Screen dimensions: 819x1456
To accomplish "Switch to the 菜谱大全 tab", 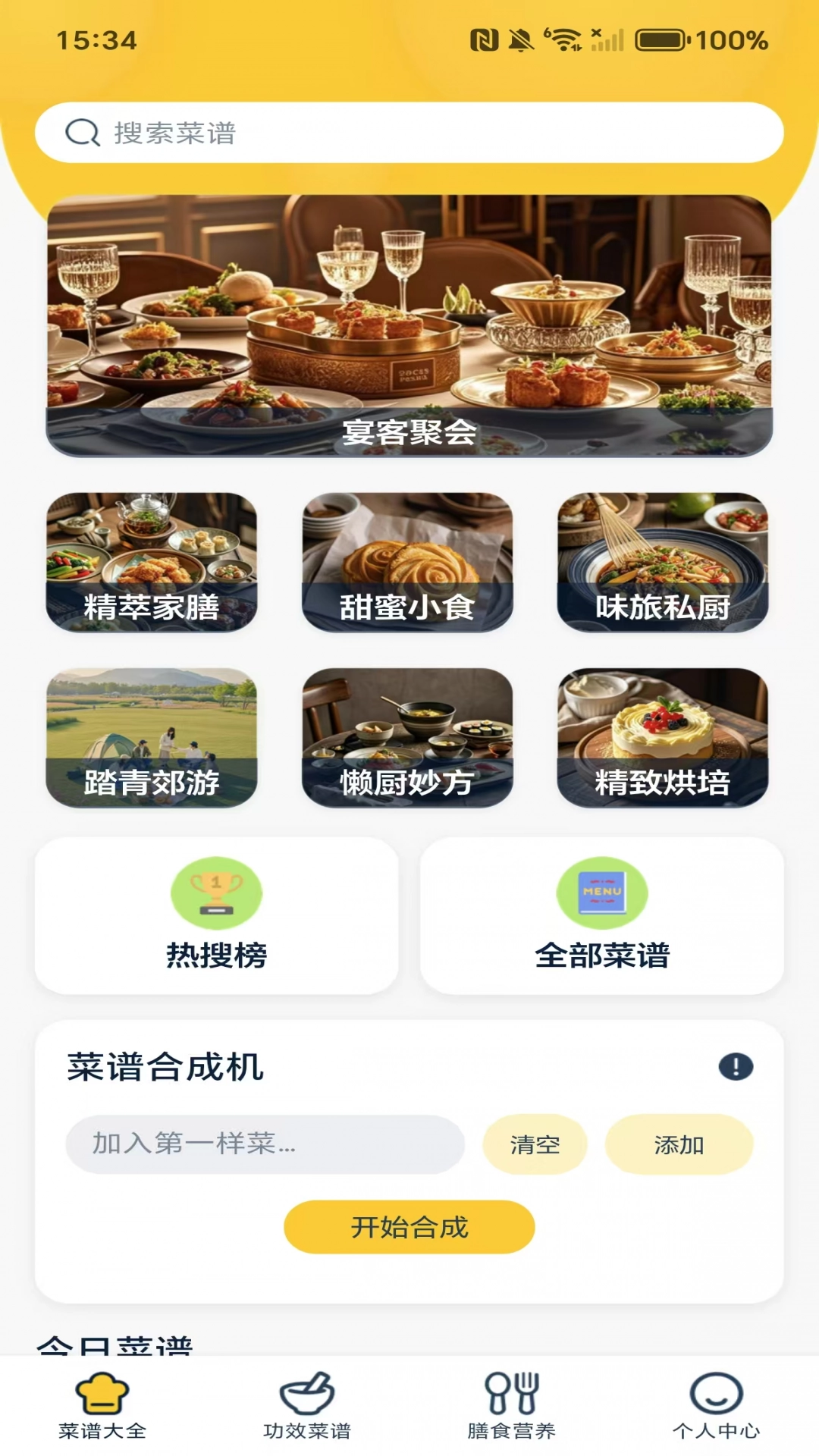I will tap(102, 1406).
